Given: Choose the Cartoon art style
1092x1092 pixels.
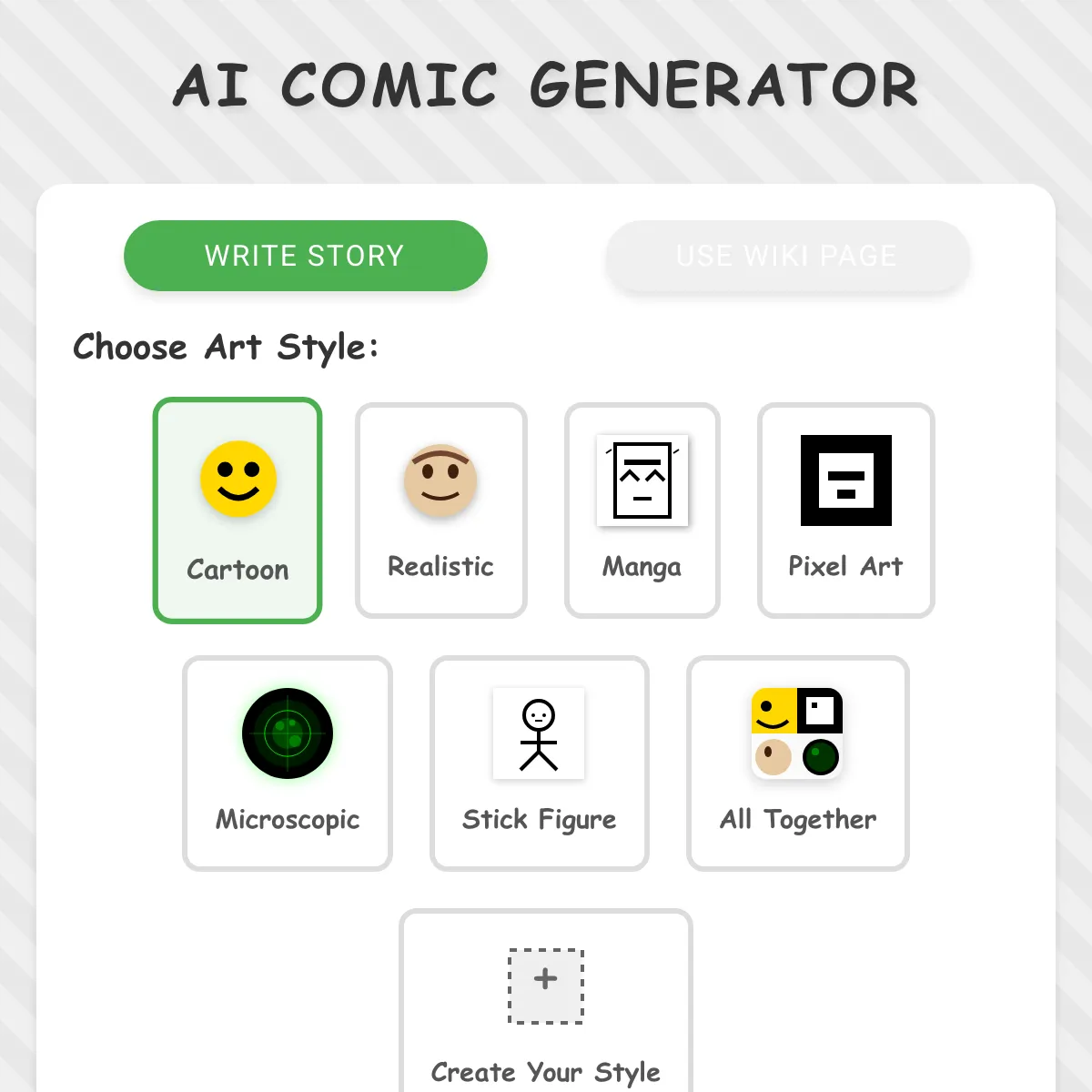Looking at the screenshot, I should 238,511.
